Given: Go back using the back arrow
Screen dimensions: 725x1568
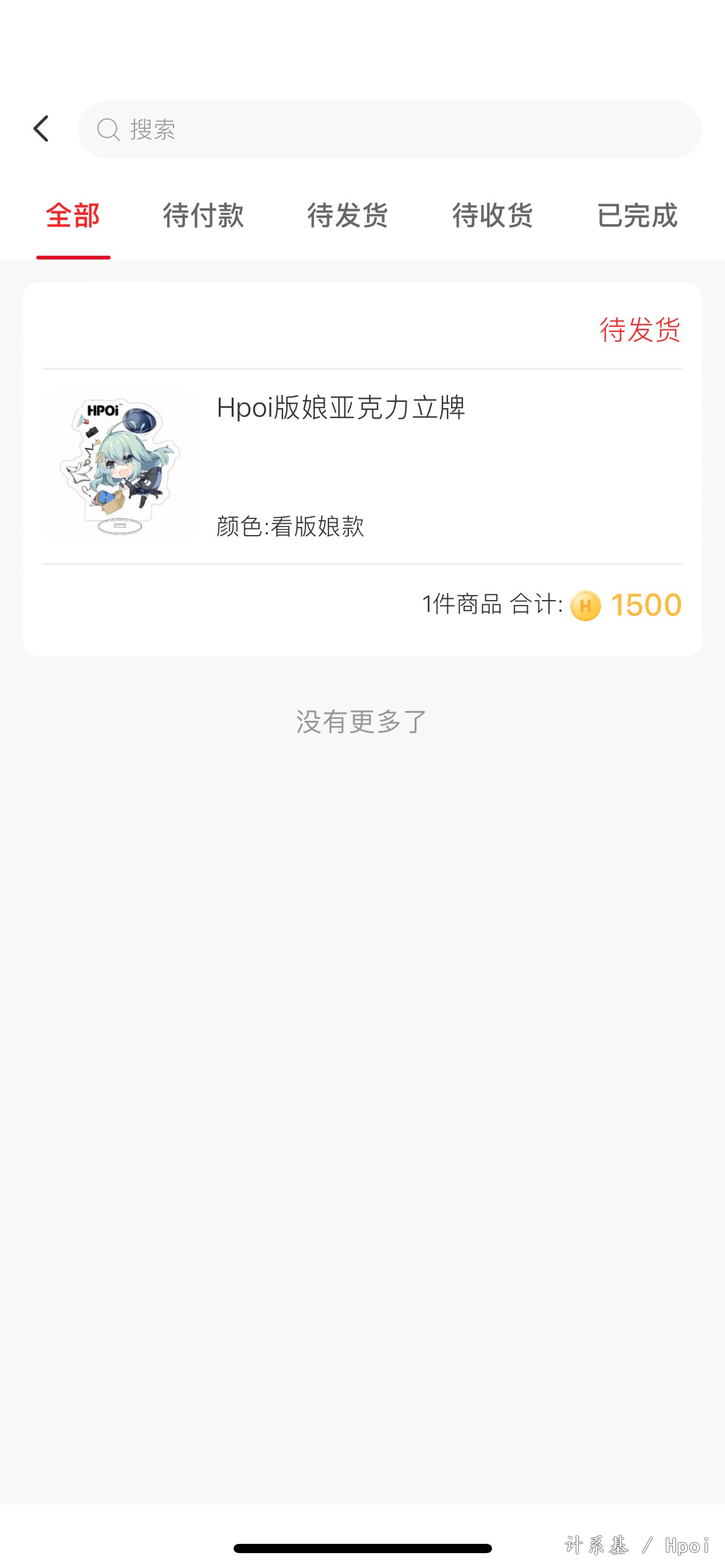Looking at the screenshot, I should tap(42, 129).
